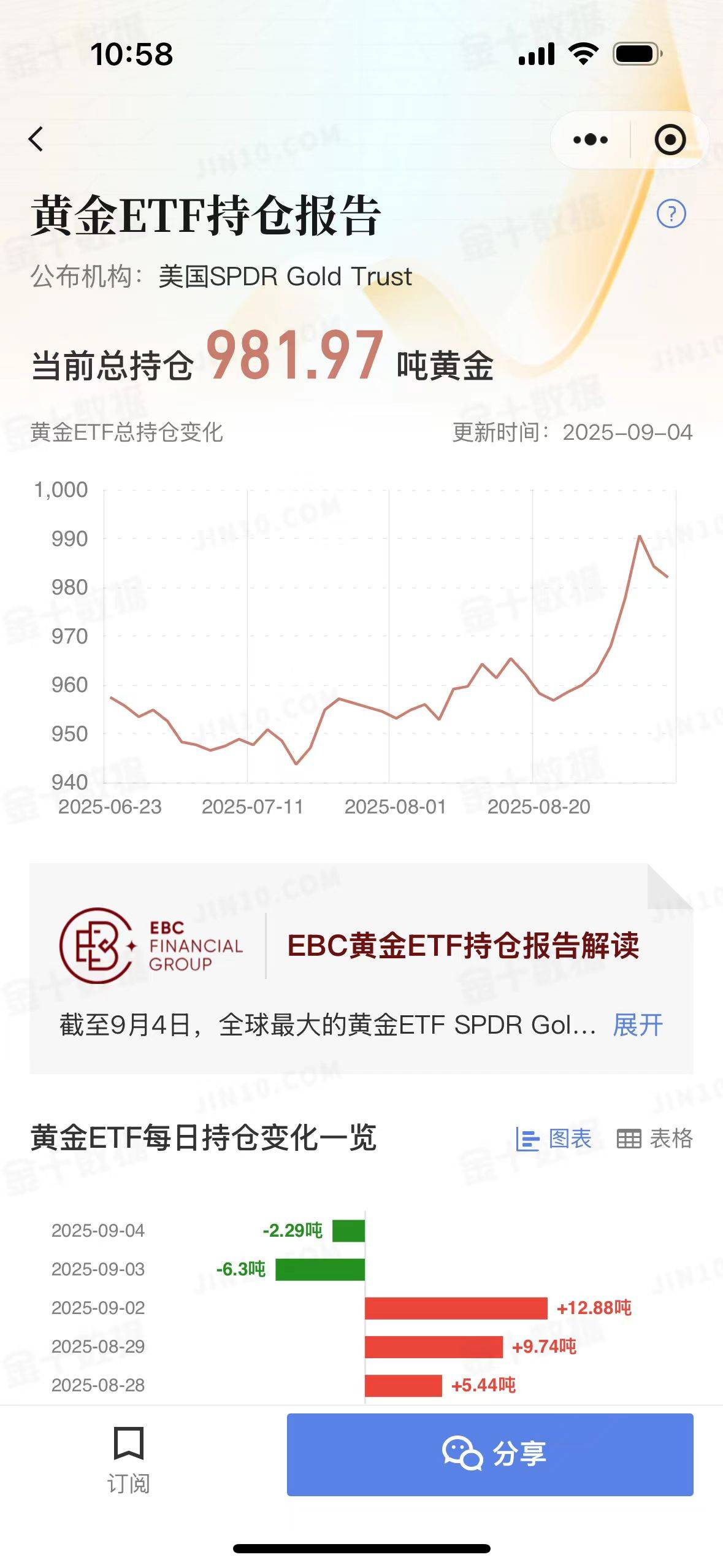Close the mini program with the circle button
The image size is (723, 1568).
(x=670, y=140)
